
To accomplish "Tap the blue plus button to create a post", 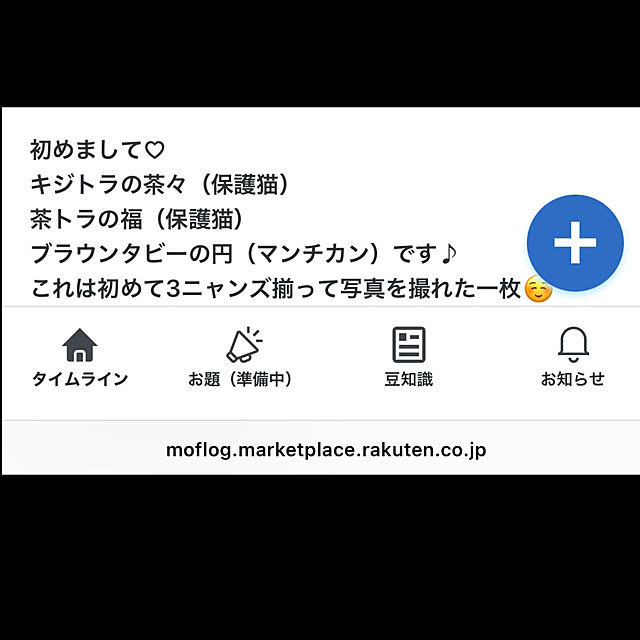I will click(x=574, y=244).
